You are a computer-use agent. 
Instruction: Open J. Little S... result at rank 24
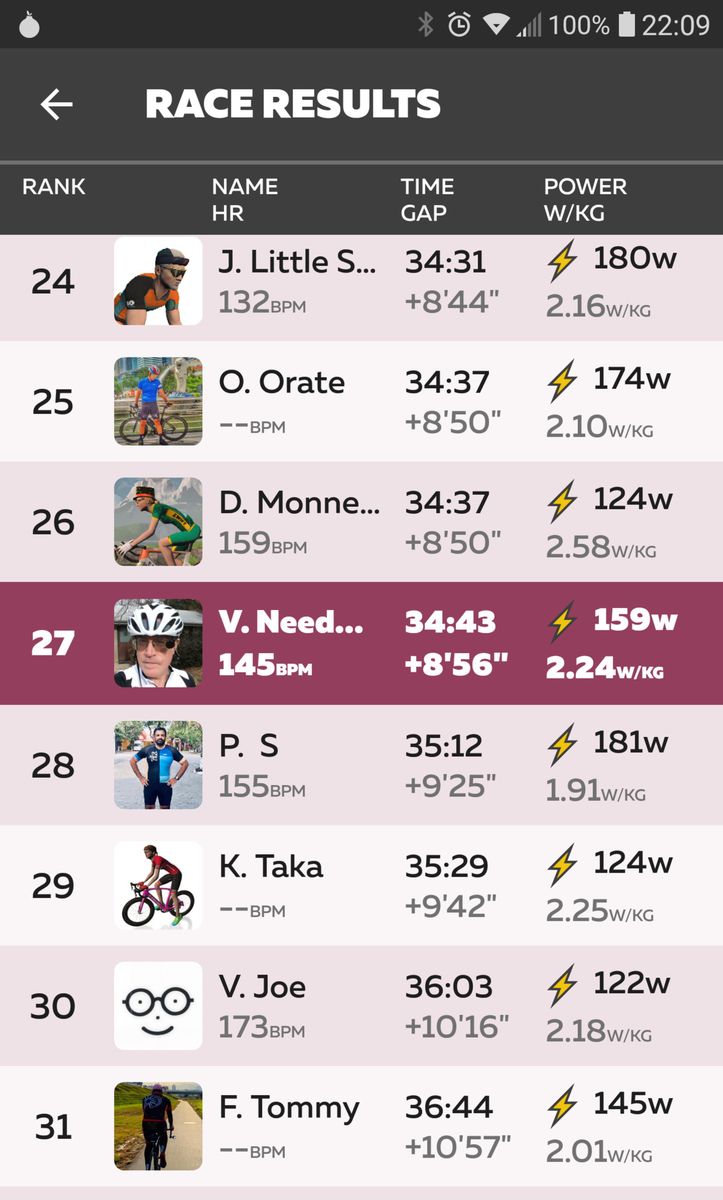[x=297, y=282]
